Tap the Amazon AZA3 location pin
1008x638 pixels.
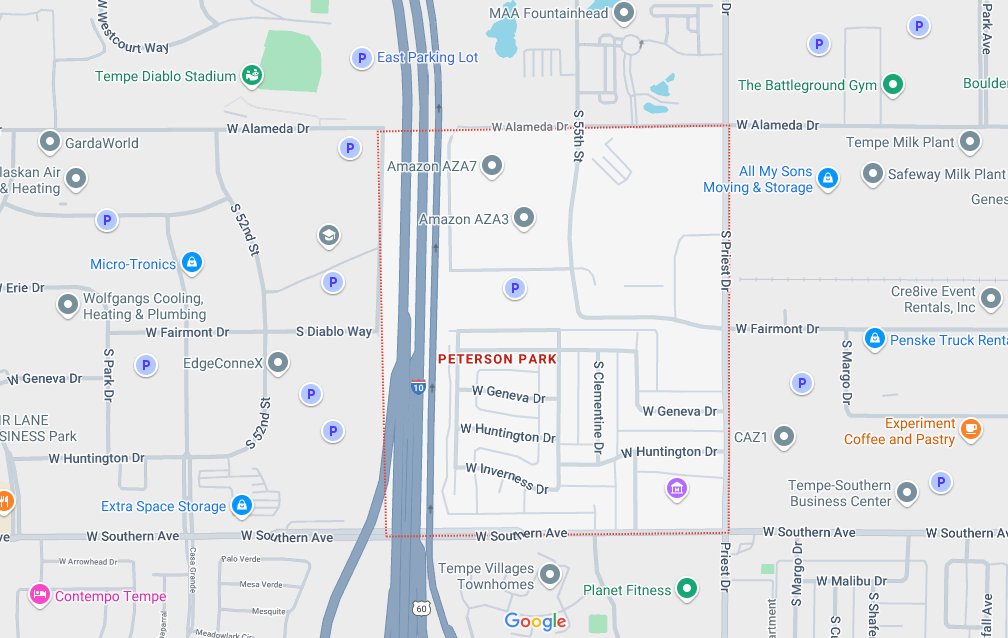(523, 218)
